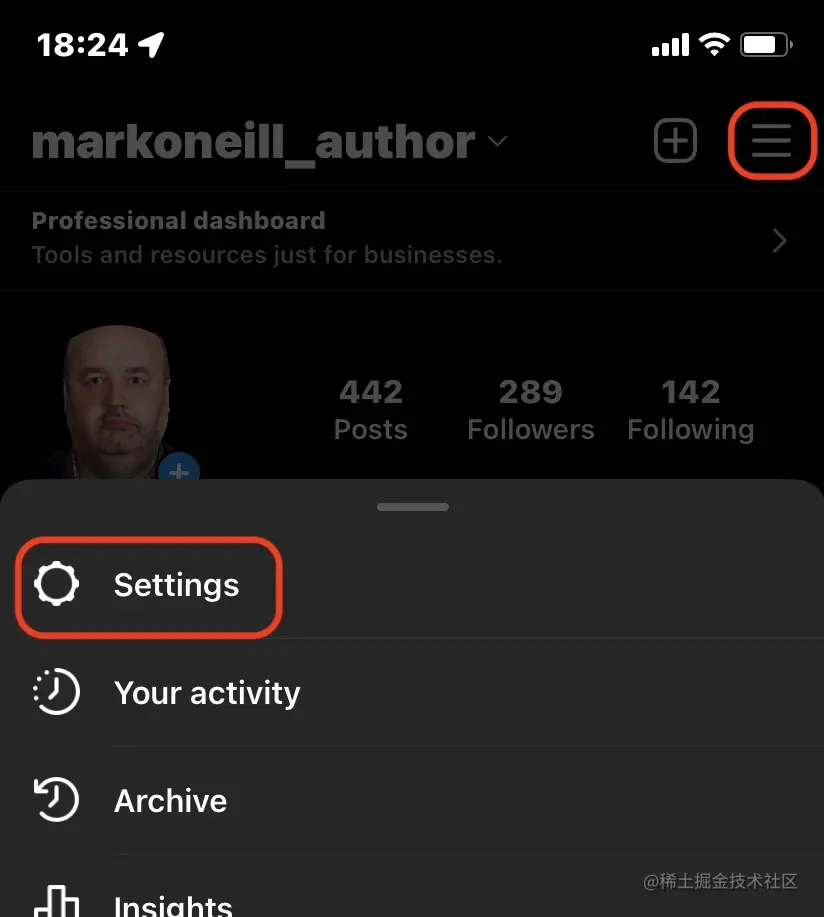Open Your activity
The image size is (824, 917).
tap(206, 693)
